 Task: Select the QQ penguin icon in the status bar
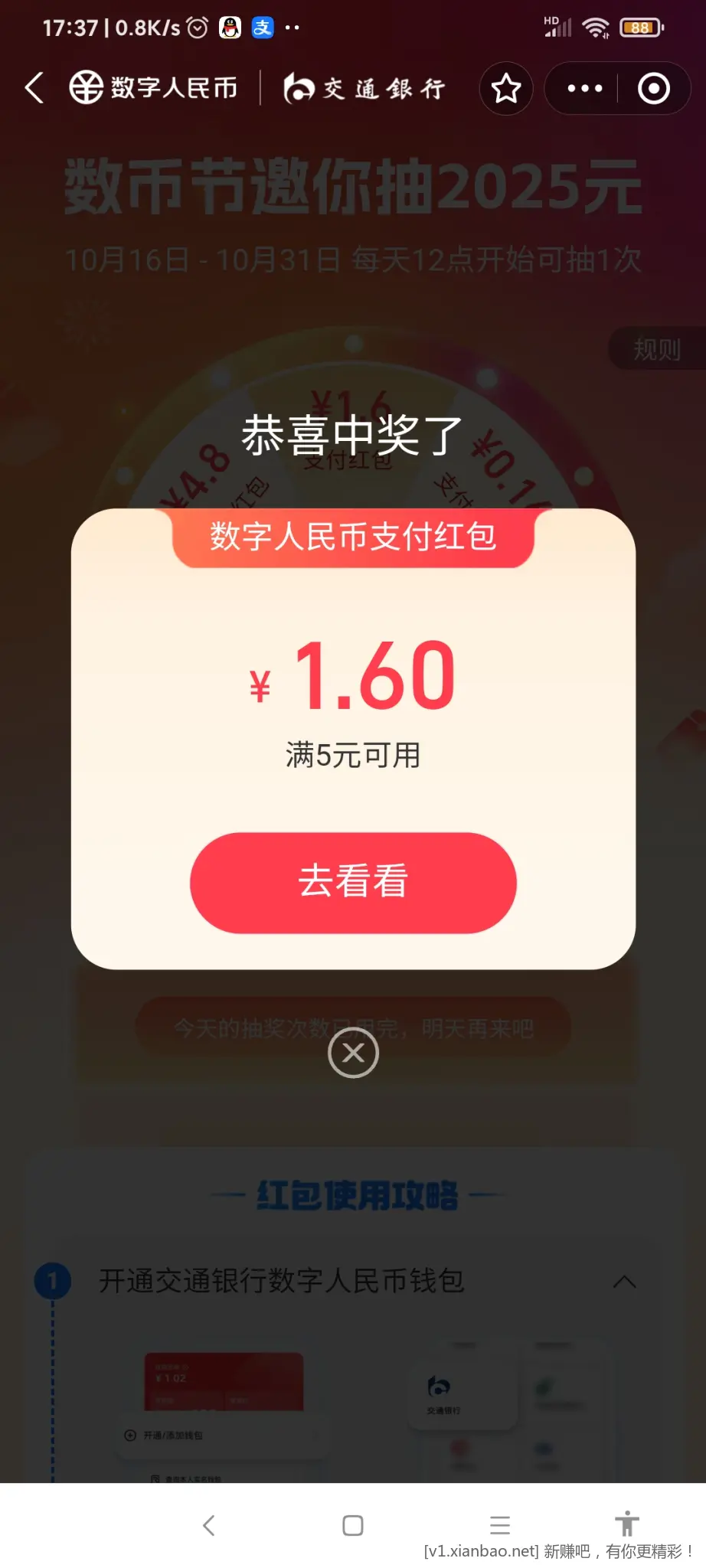(x=228, y=27)
